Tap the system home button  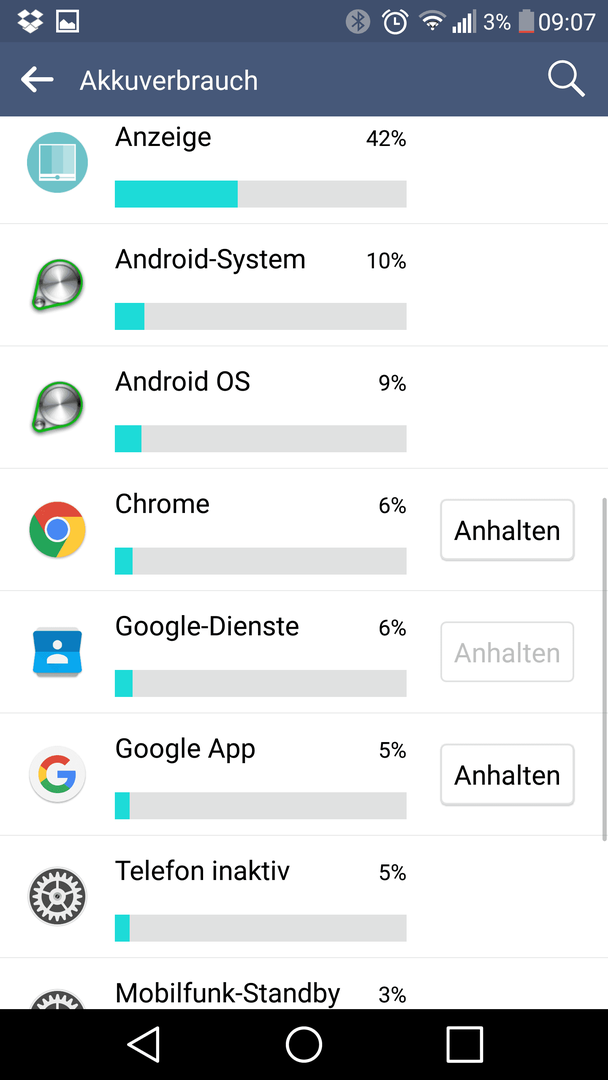point(304,1045)
